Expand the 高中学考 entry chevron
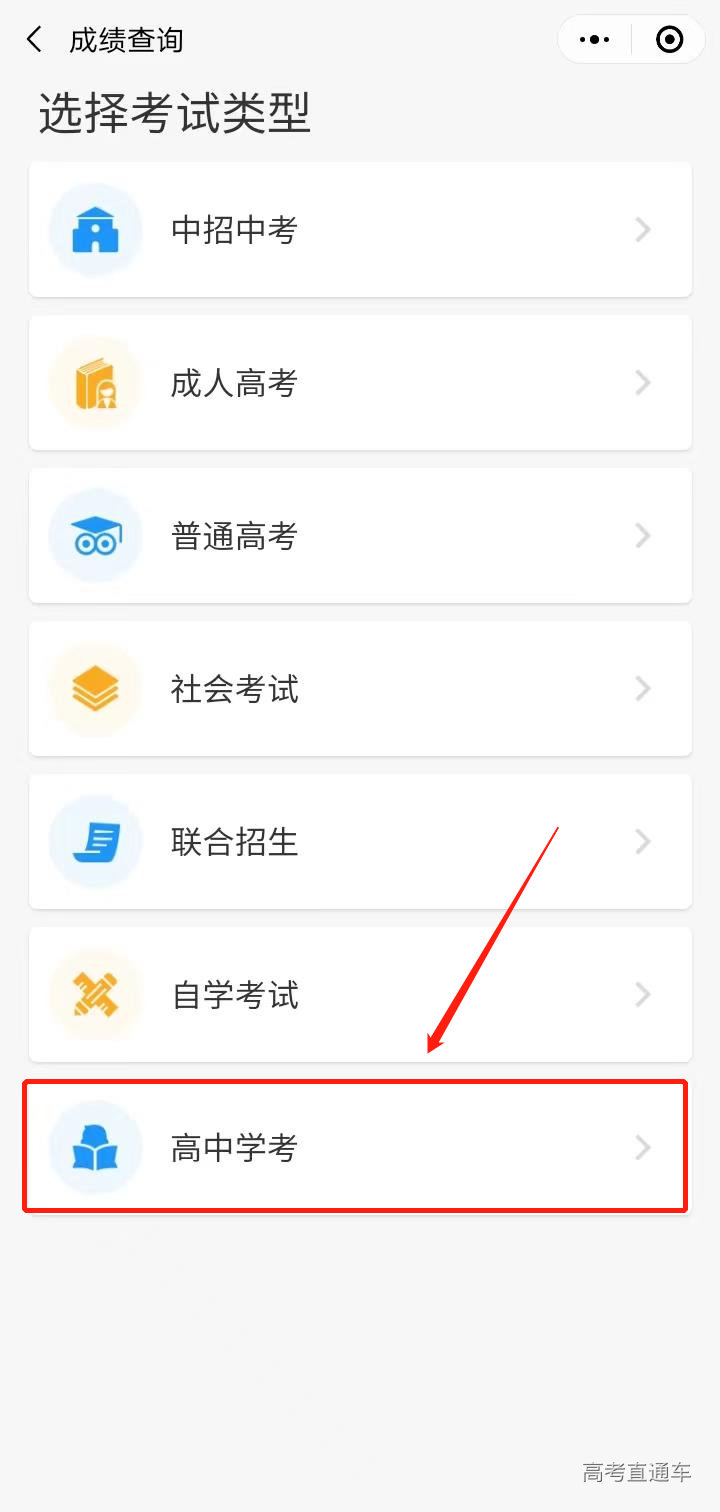This screenshot has height=1512, width=720. (643, 1148)
